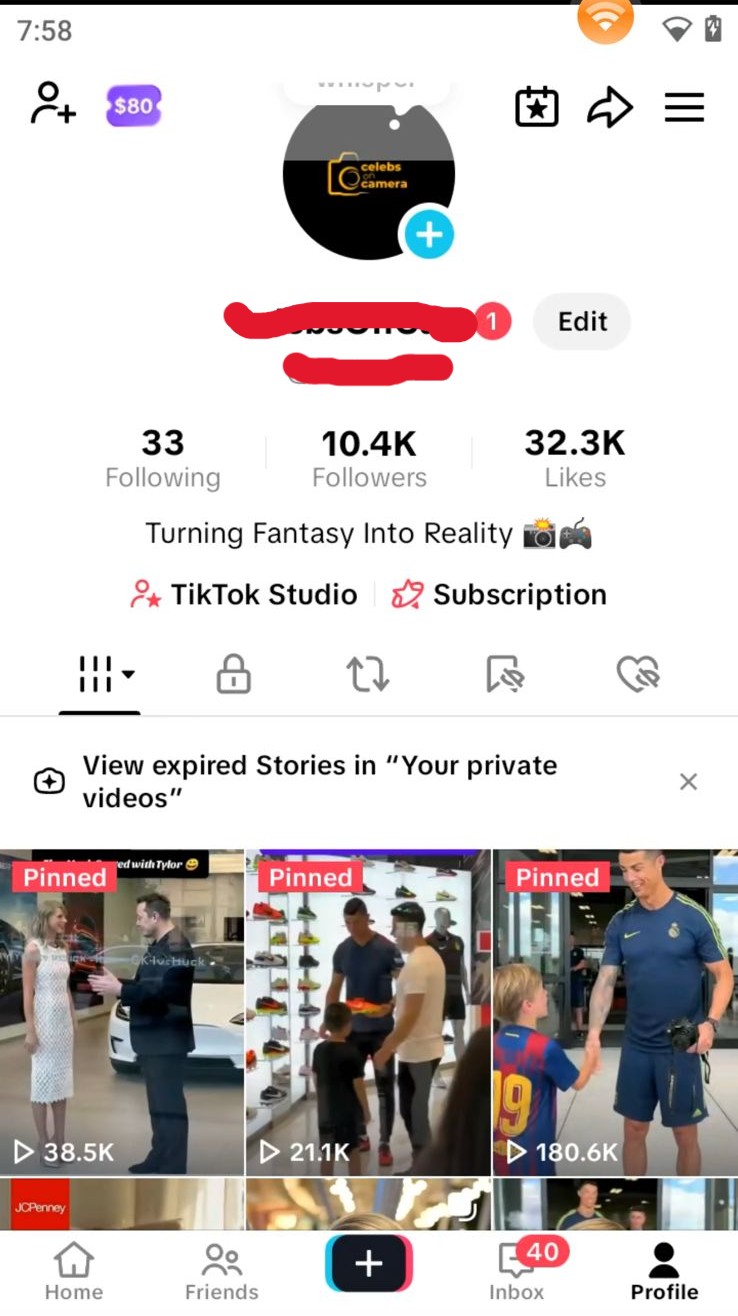Viewport: 738px width, 1316px height.
Task: Open the calendar star events icon
Action: [537, 107]
